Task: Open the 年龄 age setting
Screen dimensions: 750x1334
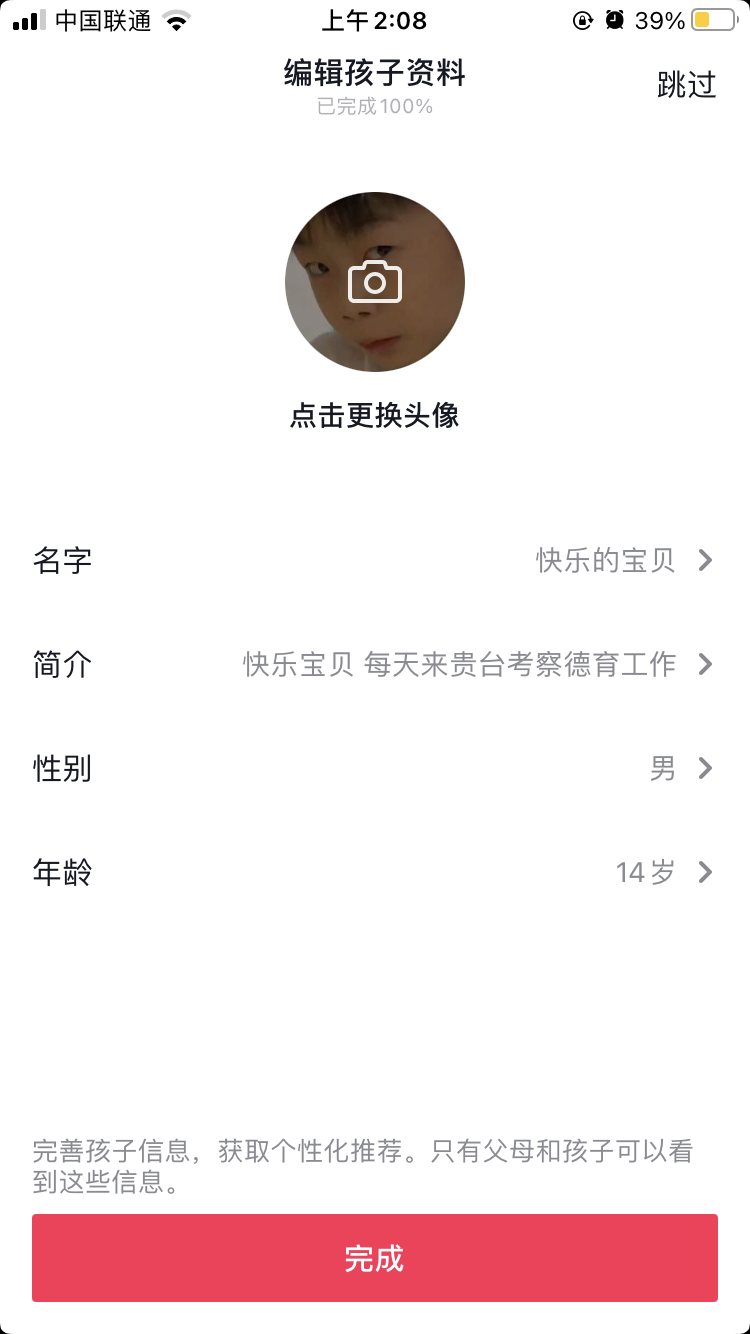Action: point(375,873)
